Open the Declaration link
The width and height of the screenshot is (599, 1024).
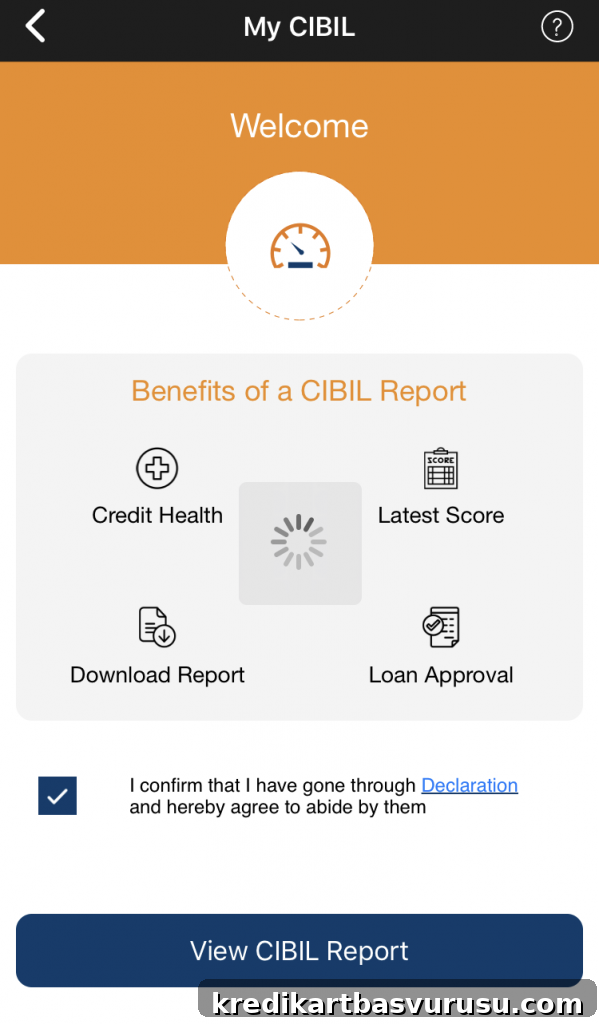point(469,785)
